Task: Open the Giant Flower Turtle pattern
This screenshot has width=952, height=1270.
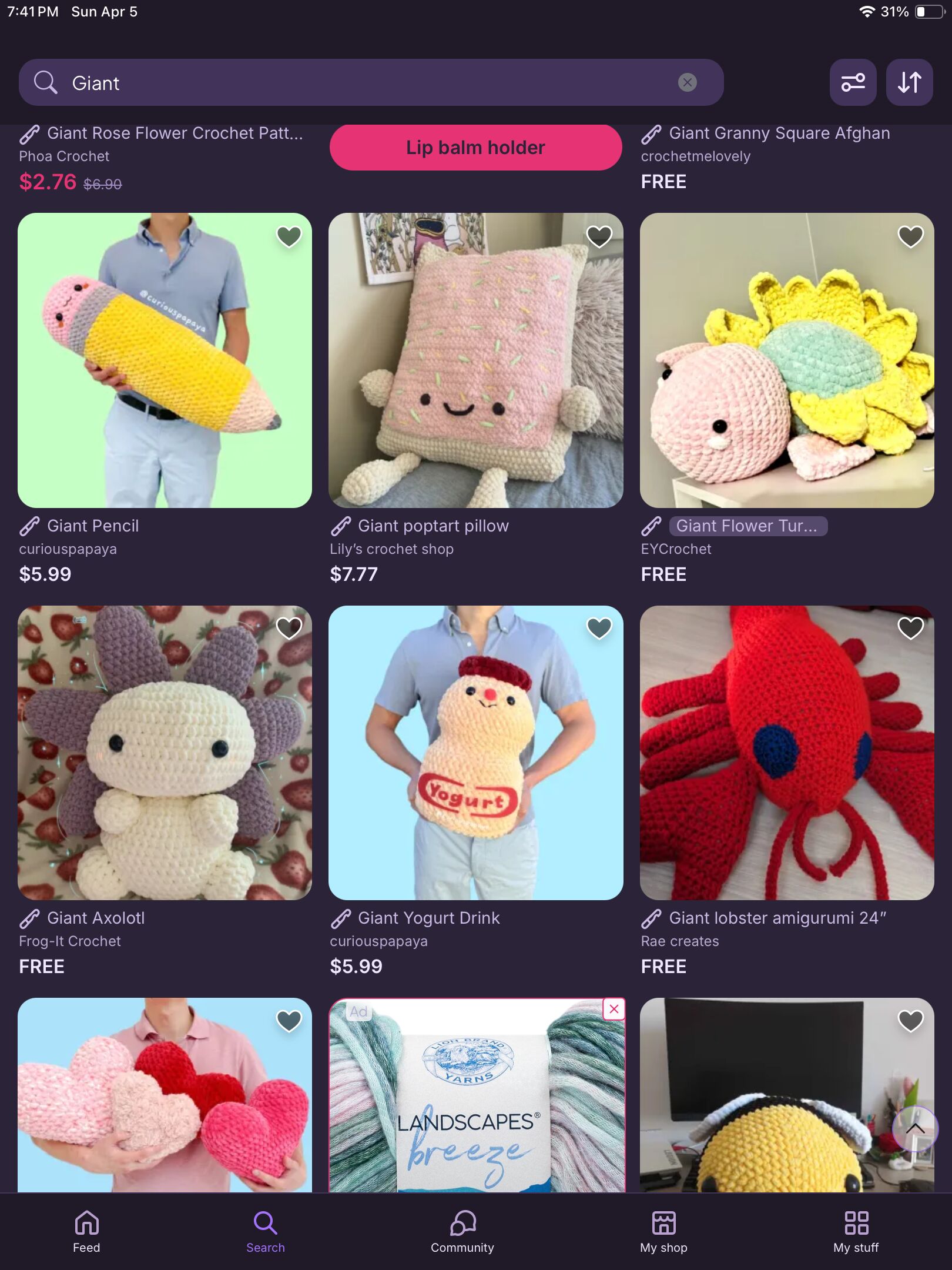Action: [x=786, y=360]
